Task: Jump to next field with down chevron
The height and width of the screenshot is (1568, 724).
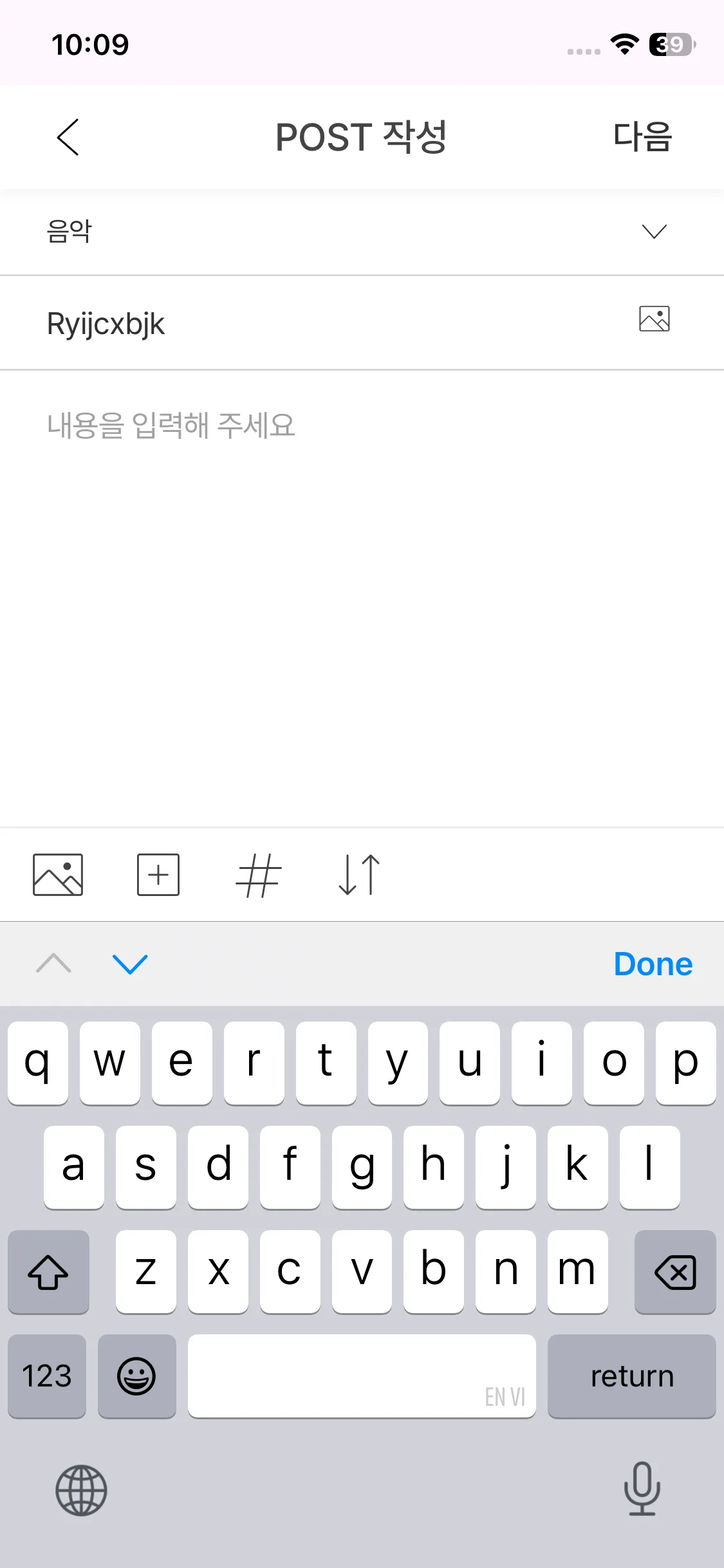Action: [130, 964]
